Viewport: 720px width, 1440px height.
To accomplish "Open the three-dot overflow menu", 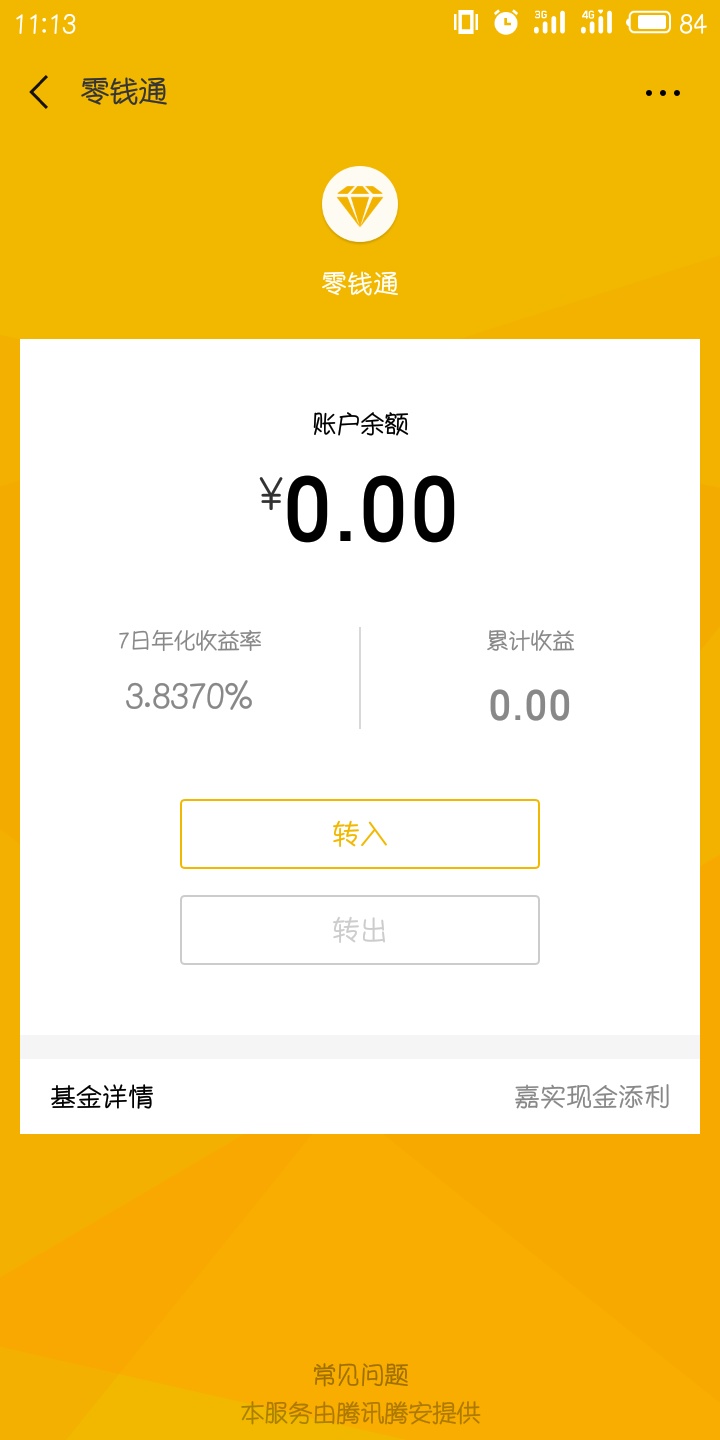I will coord(662,93).
